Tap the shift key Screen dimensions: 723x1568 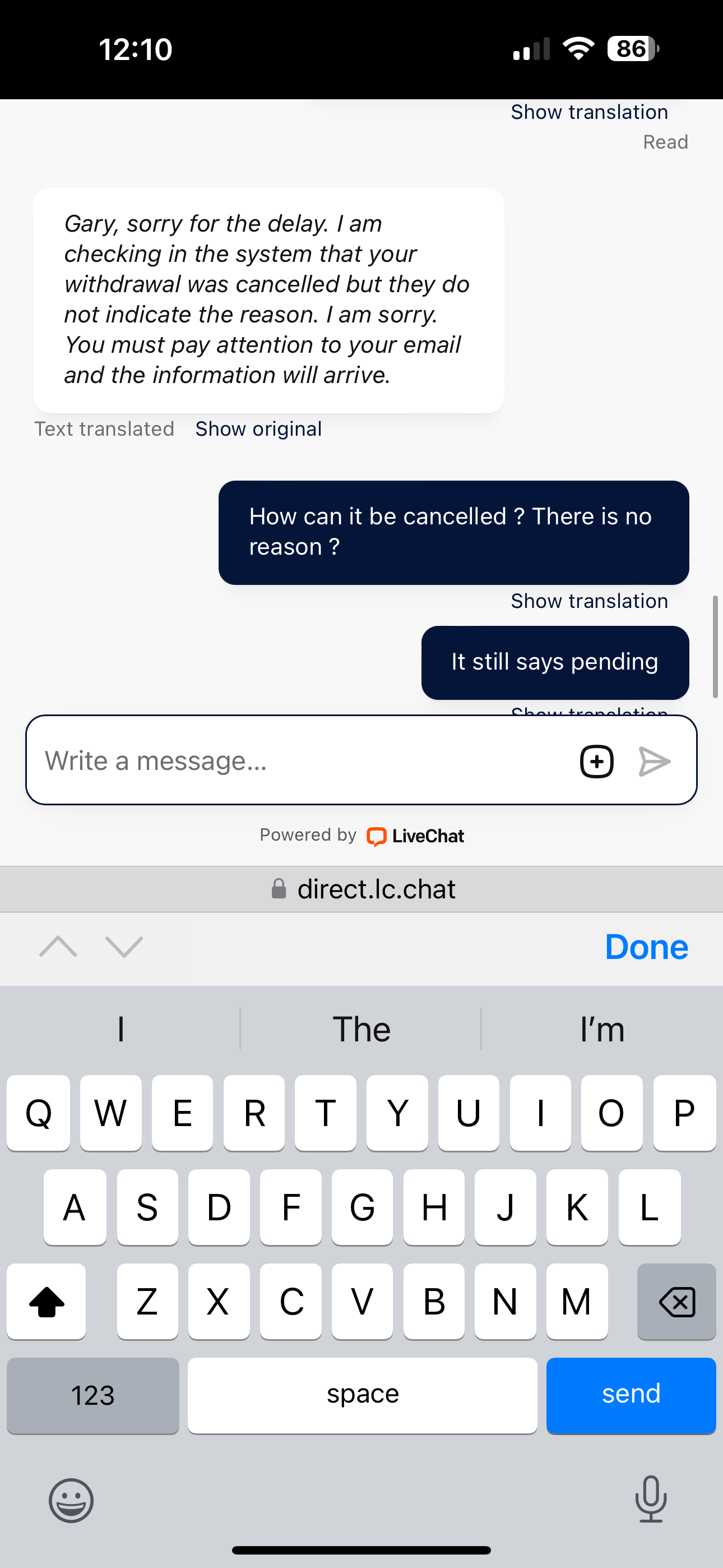pos(47,1302)
